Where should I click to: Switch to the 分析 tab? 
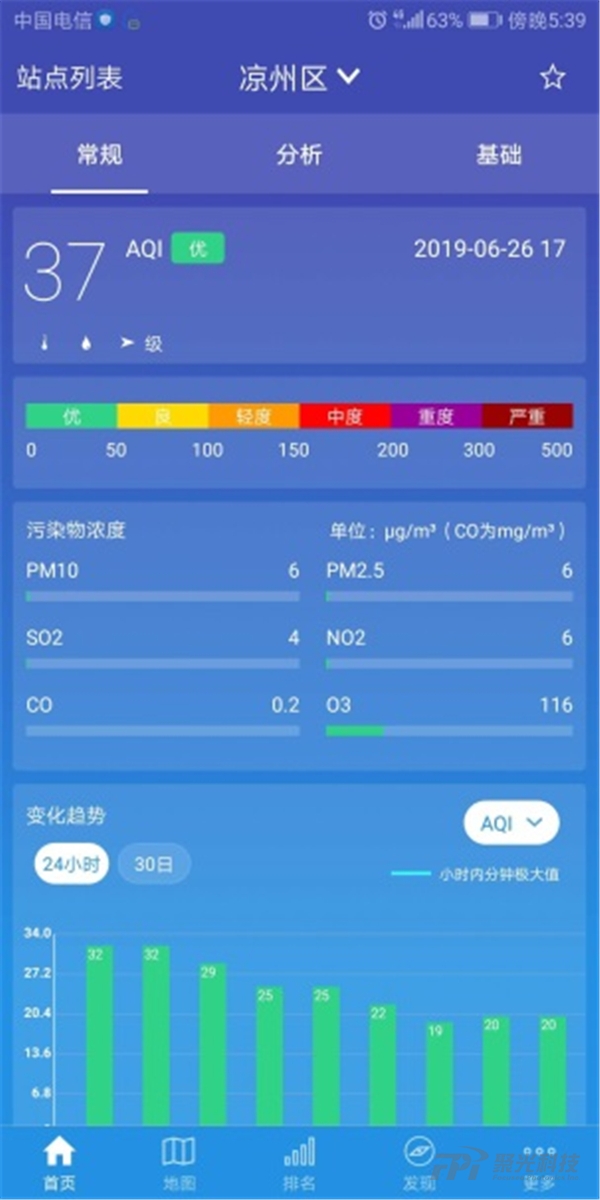tap(299, 155)
